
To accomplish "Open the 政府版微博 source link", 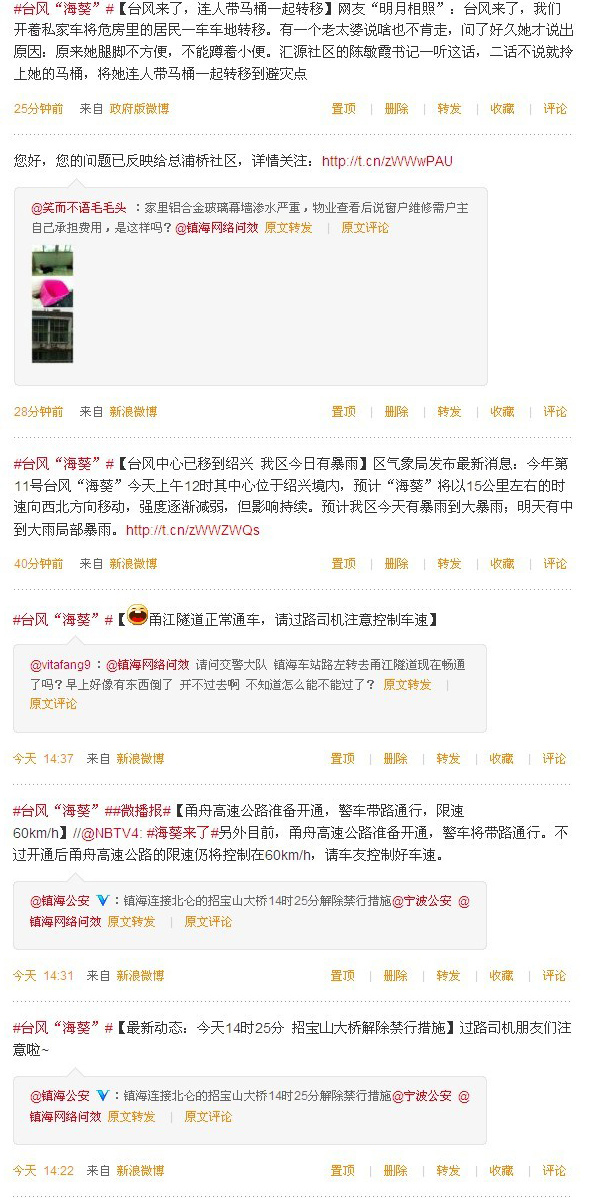I will pyautogui.click(x=139, y=108).
